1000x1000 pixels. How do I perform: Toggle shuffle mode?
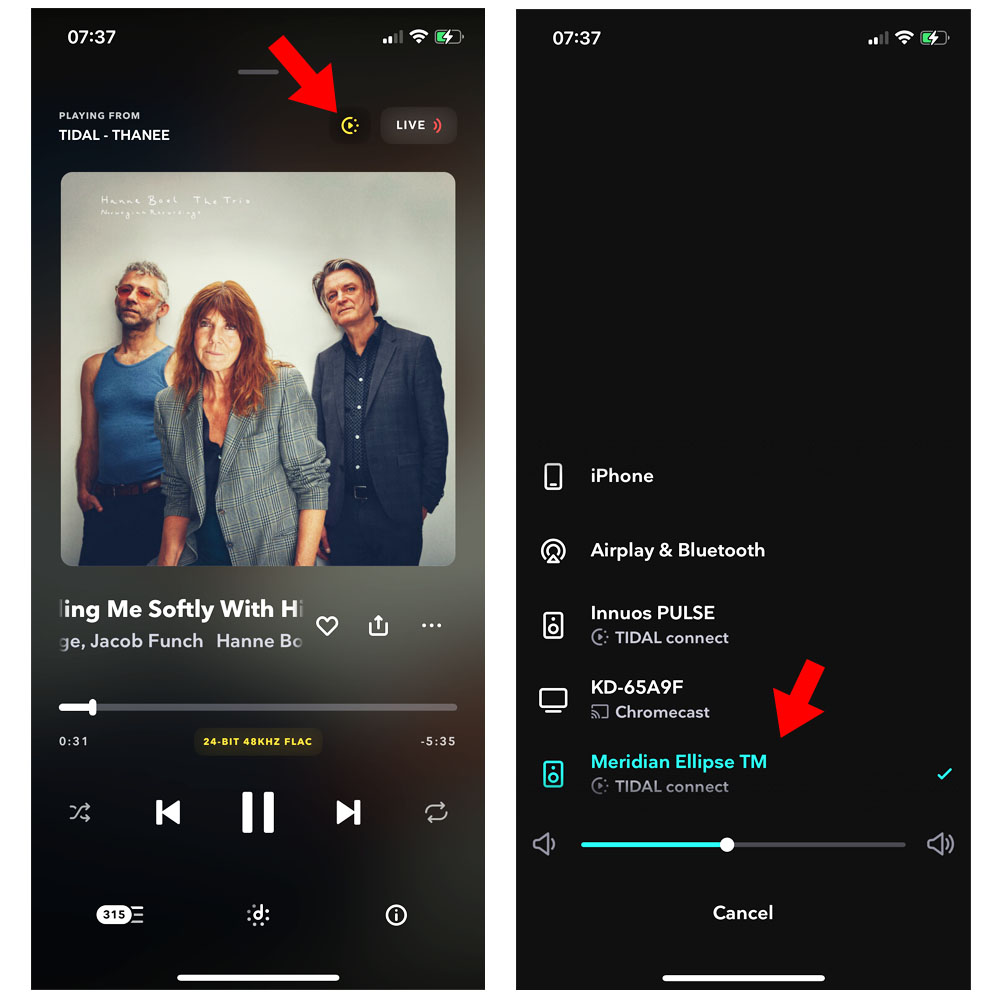coord(80,813)
